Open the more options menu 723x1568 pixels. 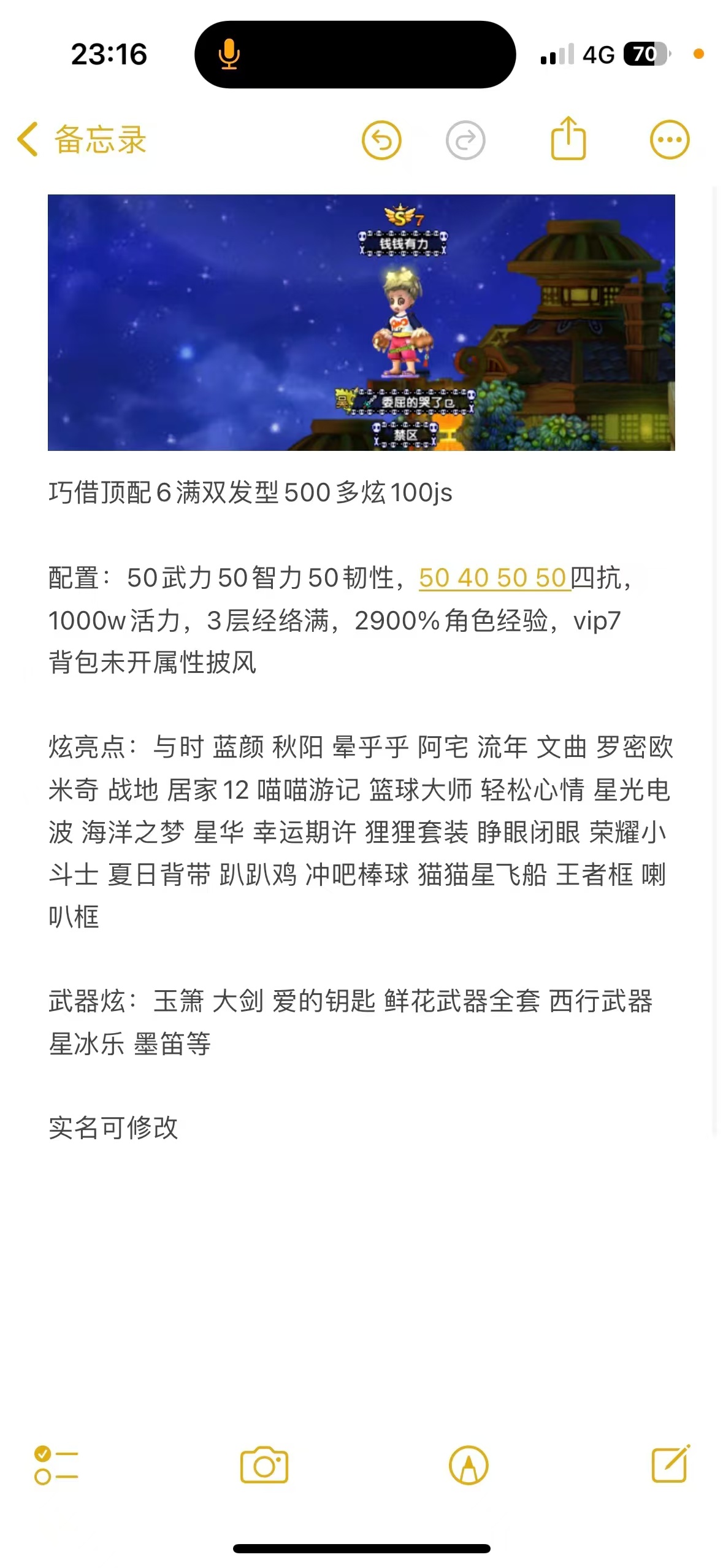click(x=669, y=140)
